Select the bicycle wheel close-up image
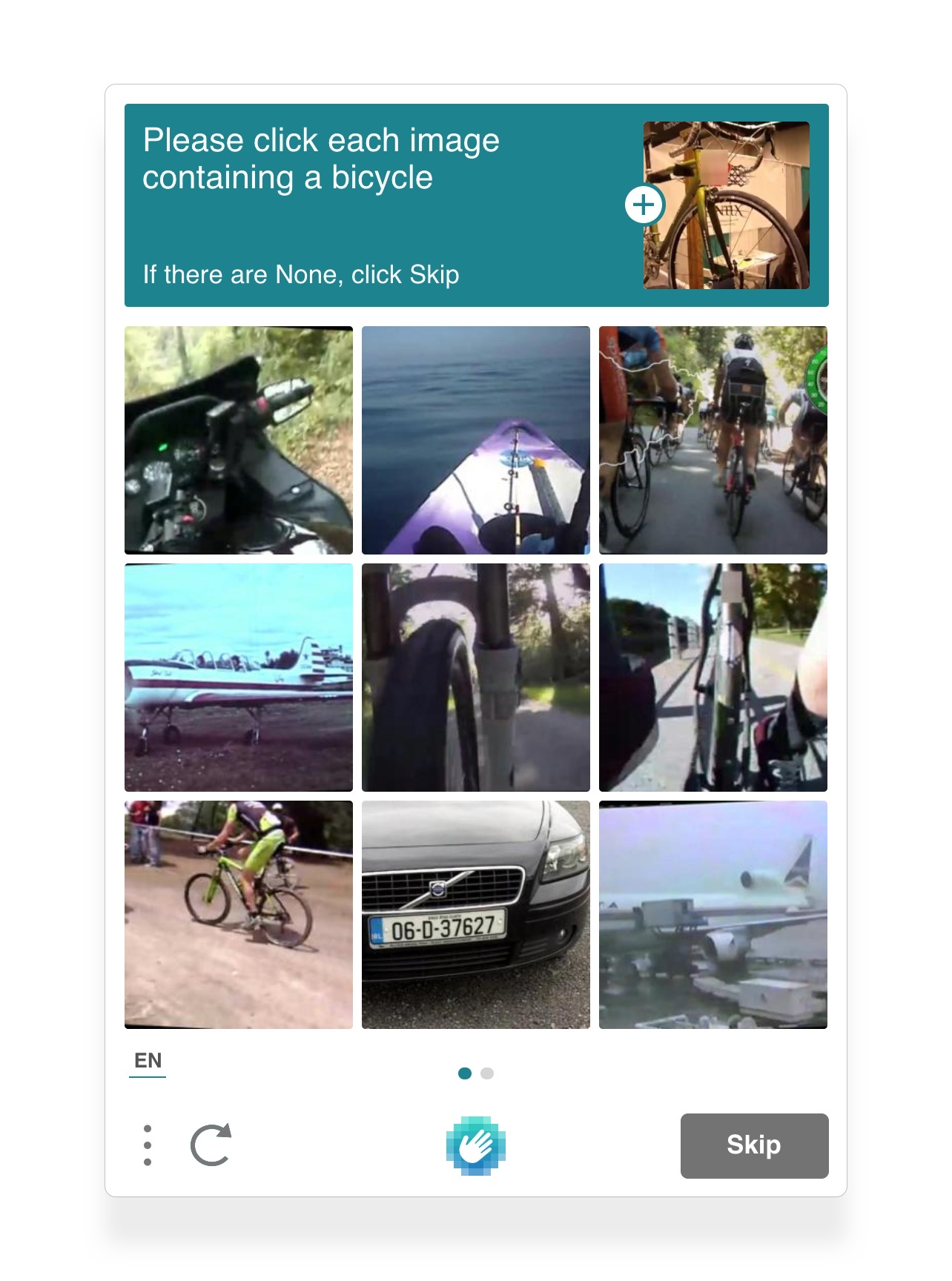This screenshot has width=952, height=1281. [x=475, y=677]
